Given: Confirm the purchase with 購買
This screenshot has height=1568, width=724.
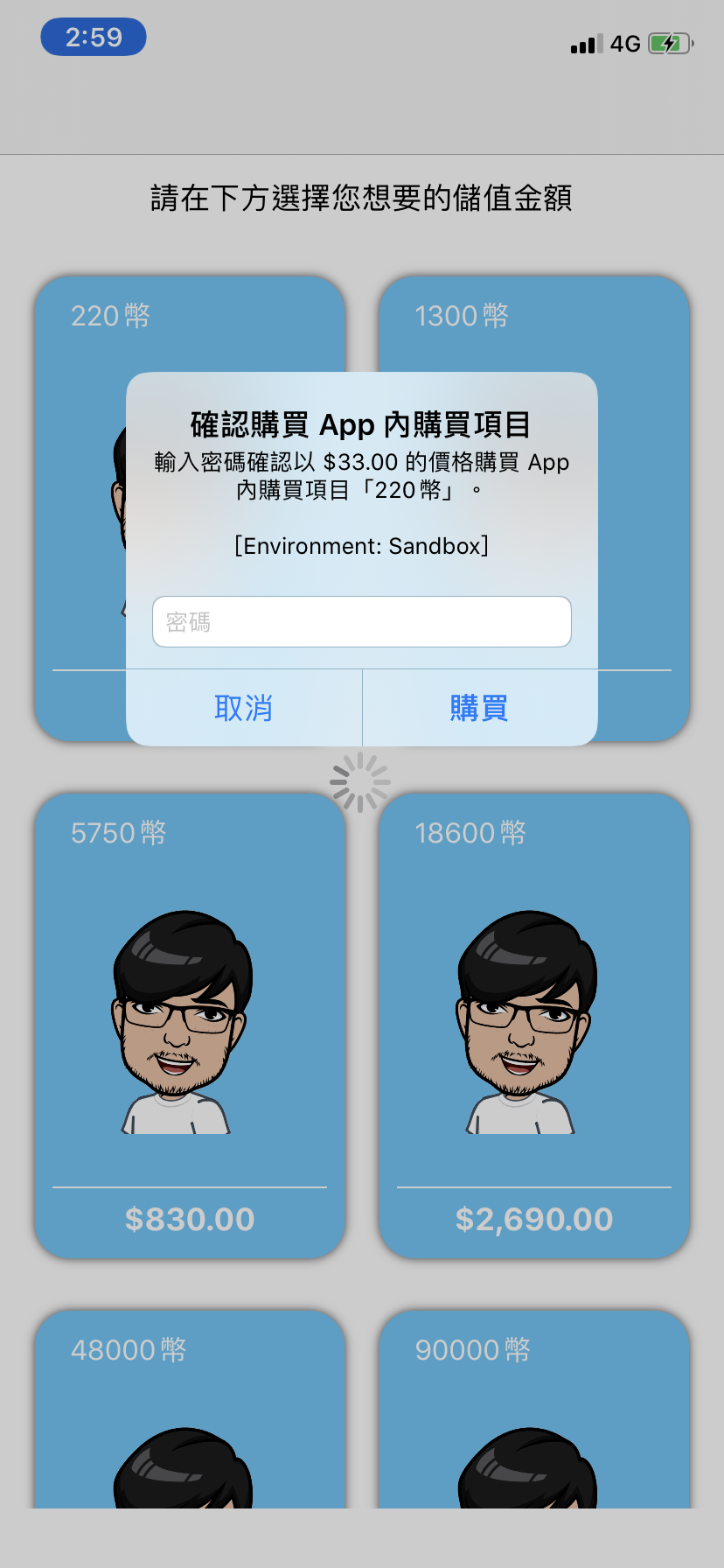Looking at the screenshot, I should tap(479, 708).
